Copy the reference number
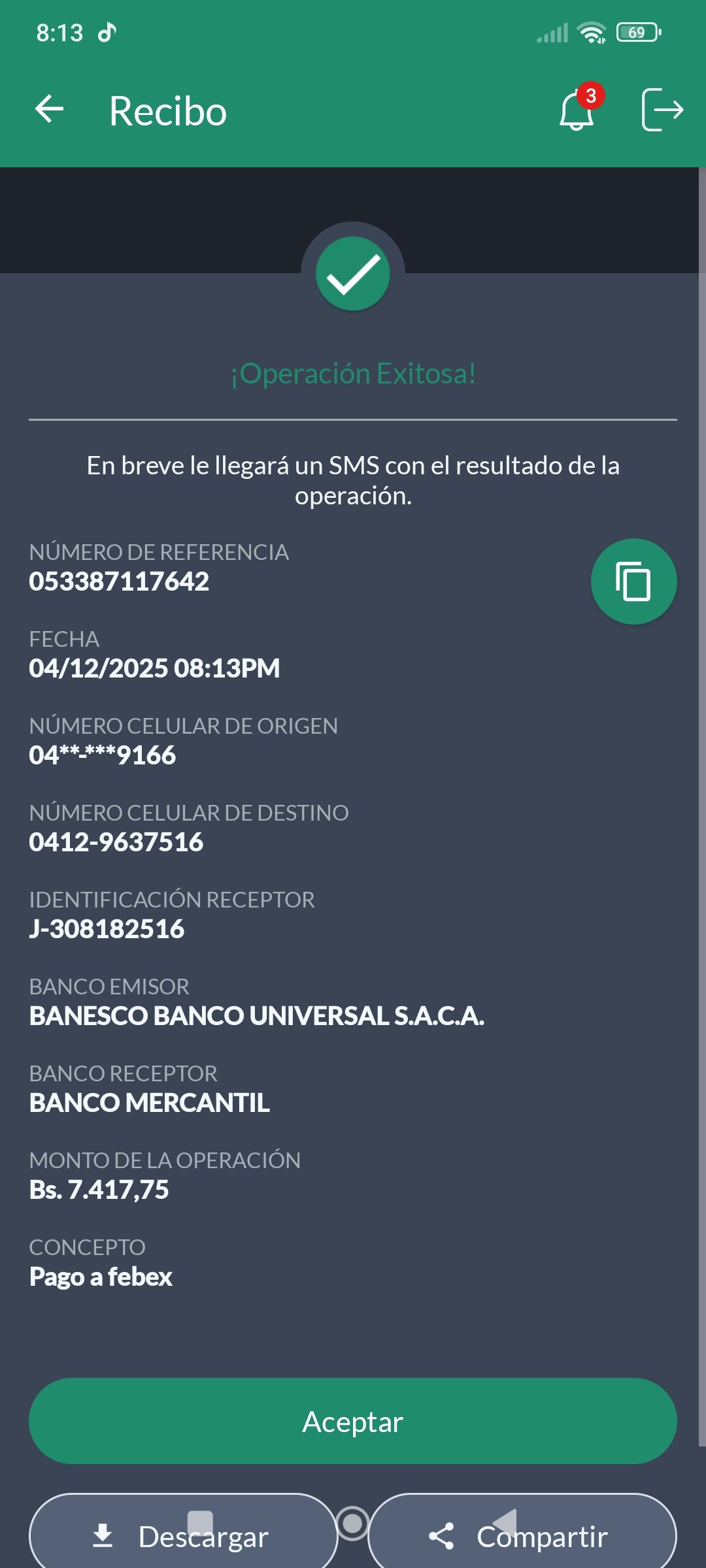This screenshot has height=1568, width=706. pos(633,581)
